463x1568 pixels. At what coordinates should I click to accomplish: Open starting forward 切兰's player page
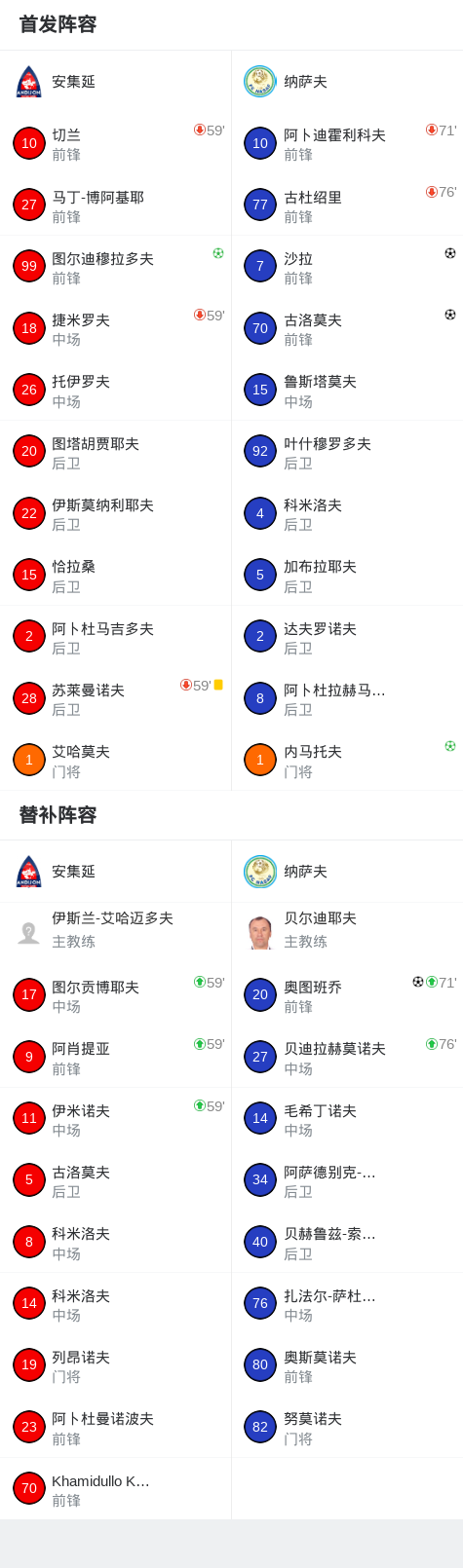(115, 143)
